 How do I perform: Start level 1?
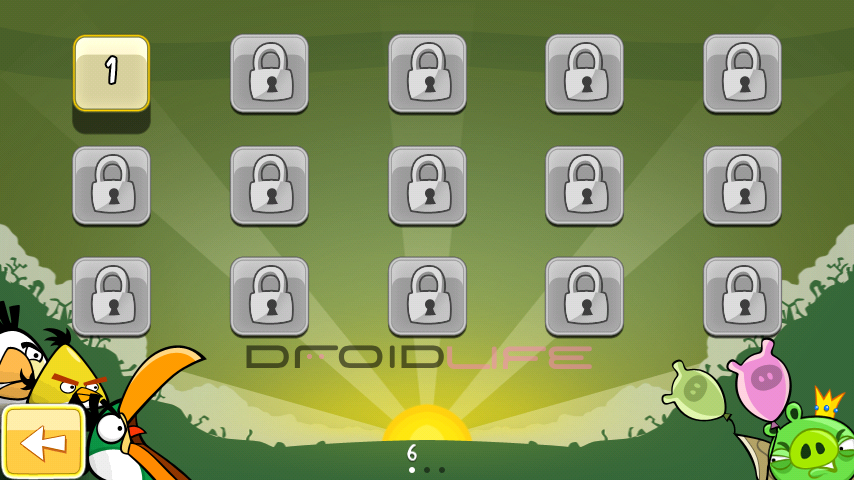[x=111, y=72]
